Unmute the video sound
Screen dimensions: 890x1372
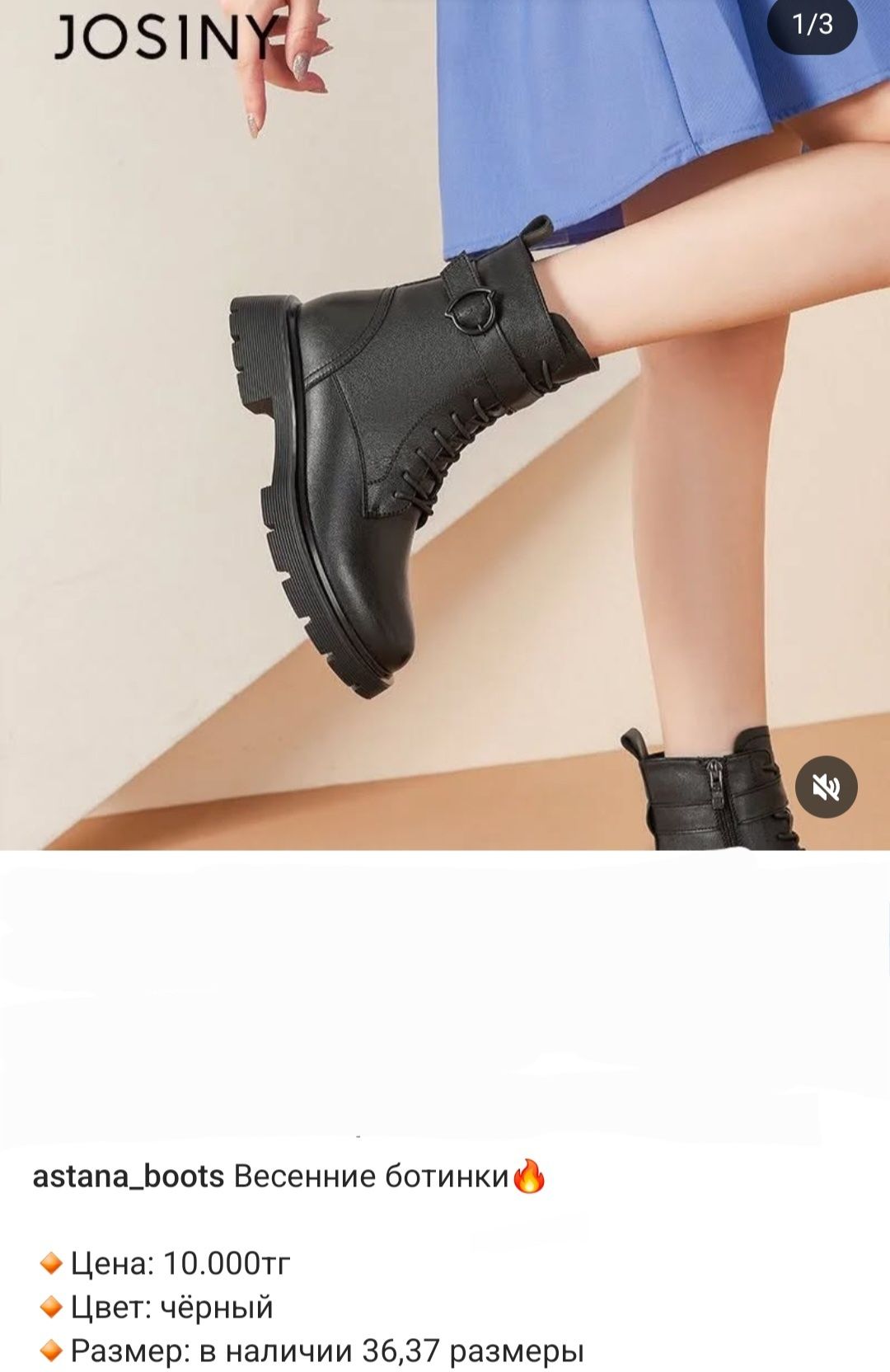click(x=826, y=787)
